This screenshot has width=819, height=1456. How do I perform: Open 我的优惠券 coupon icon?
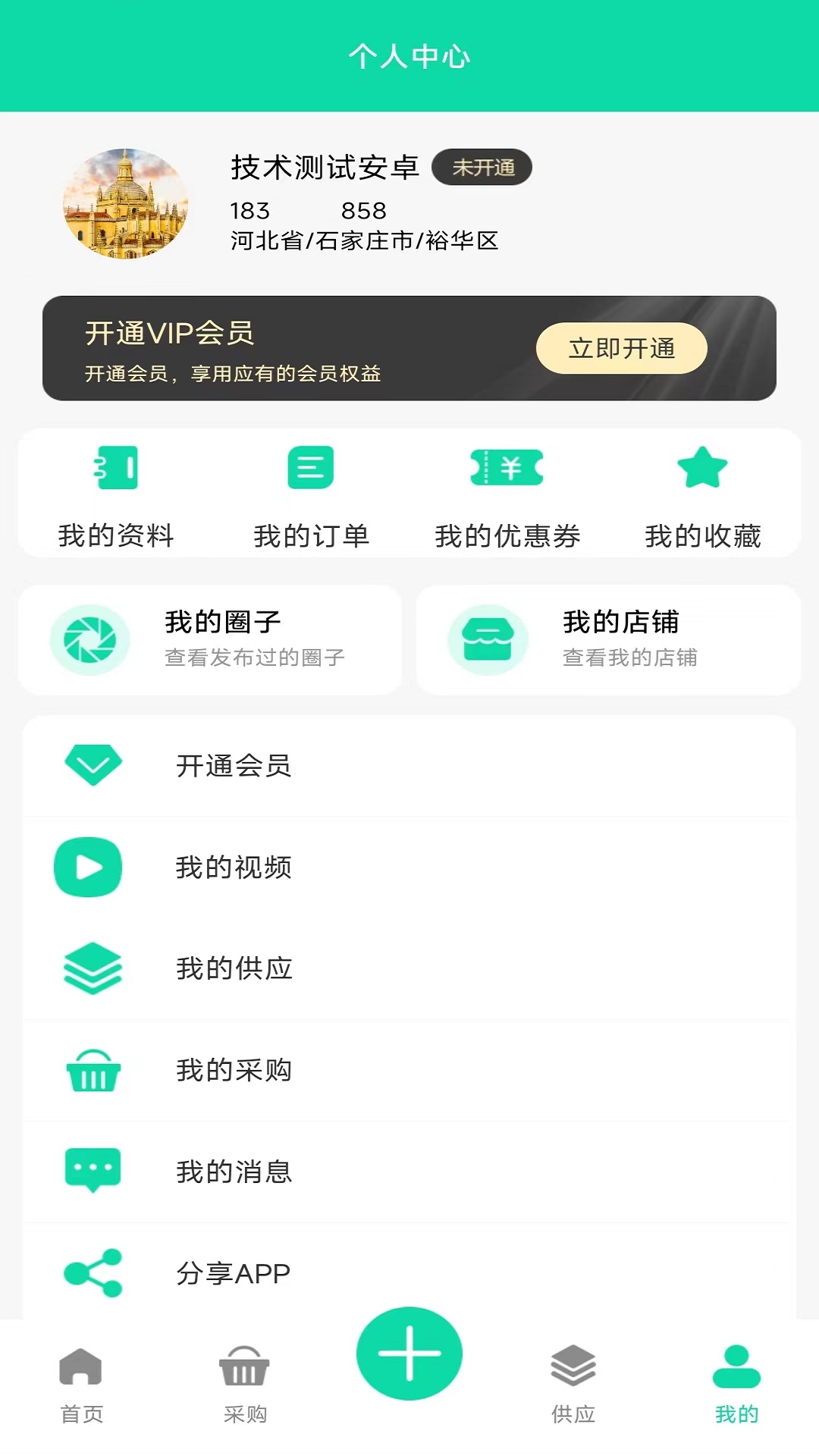tap(507, 468)
